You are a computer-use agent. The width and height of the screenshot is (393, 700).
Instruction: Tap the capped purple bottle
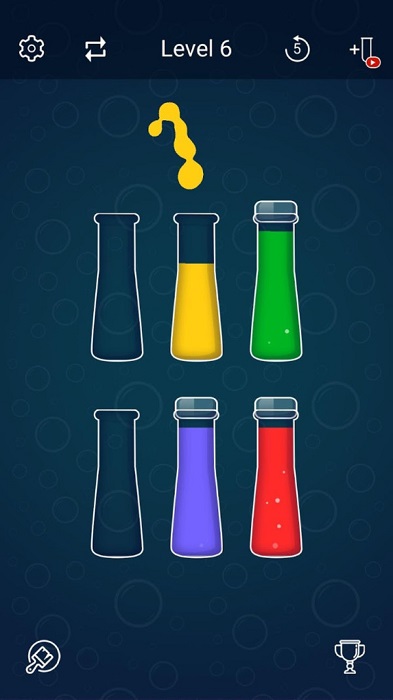tap(196, 477)
